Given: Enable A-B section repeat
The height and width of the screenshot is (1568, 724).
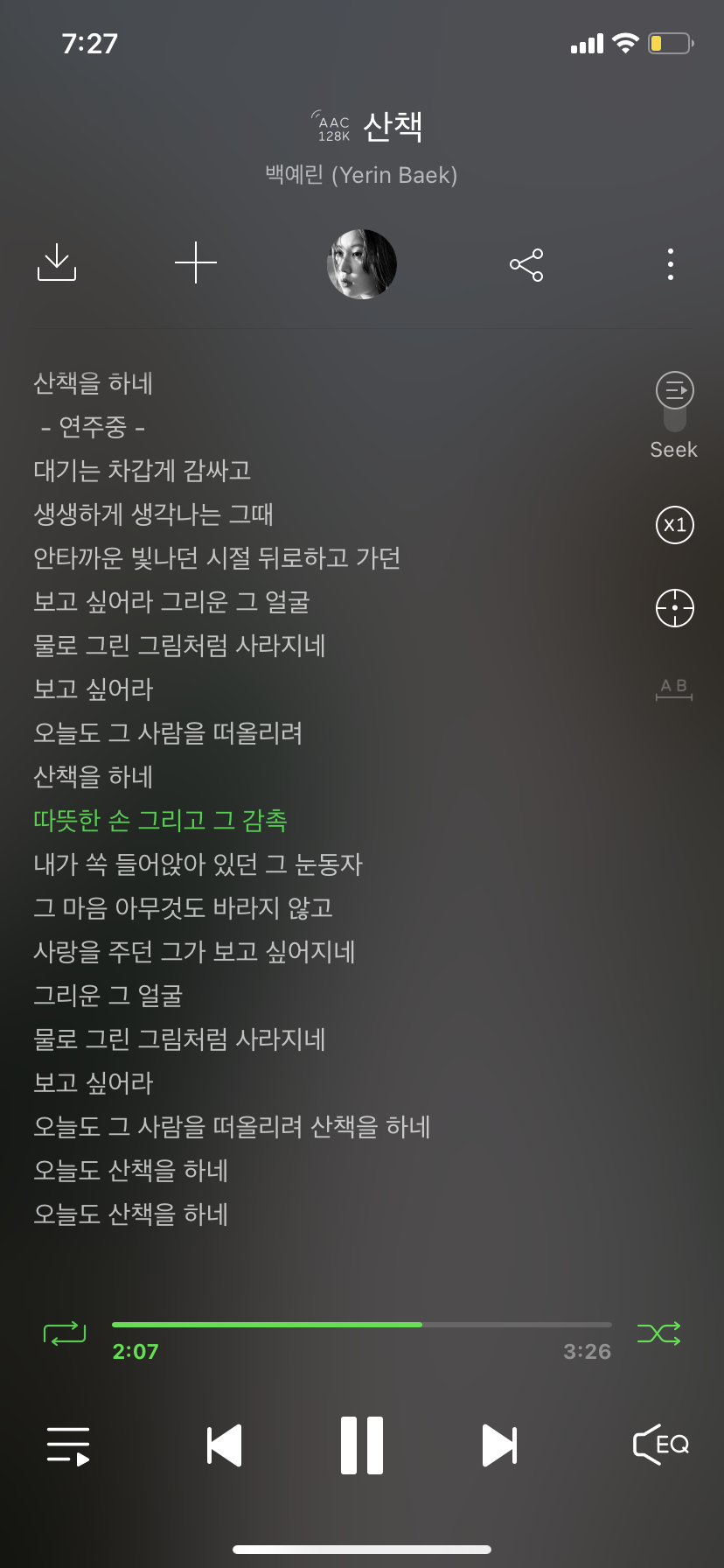Looking at the screenshot, I should [673, 686].
